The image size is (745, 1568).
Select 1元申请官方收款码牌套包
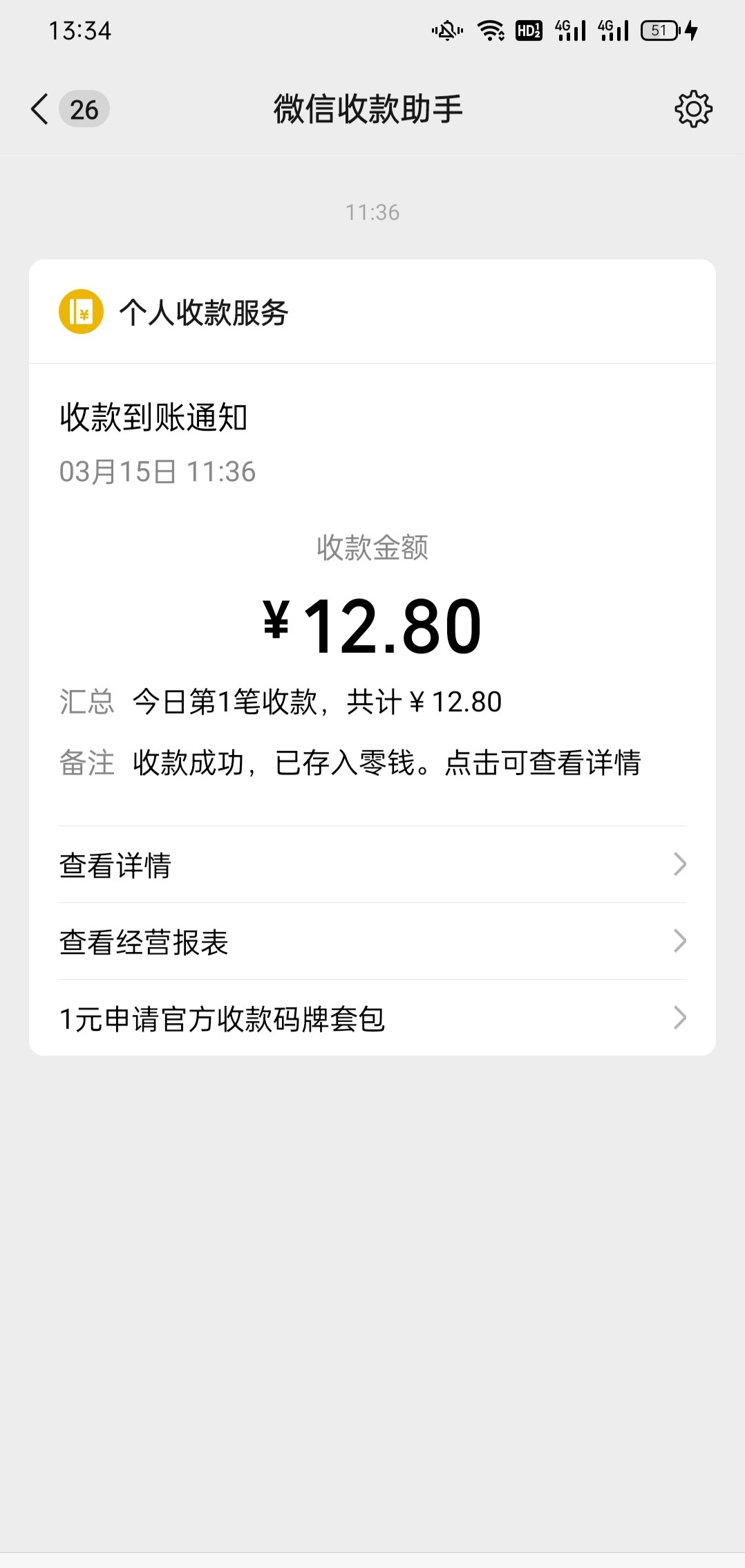click(x=372, y=1018)
